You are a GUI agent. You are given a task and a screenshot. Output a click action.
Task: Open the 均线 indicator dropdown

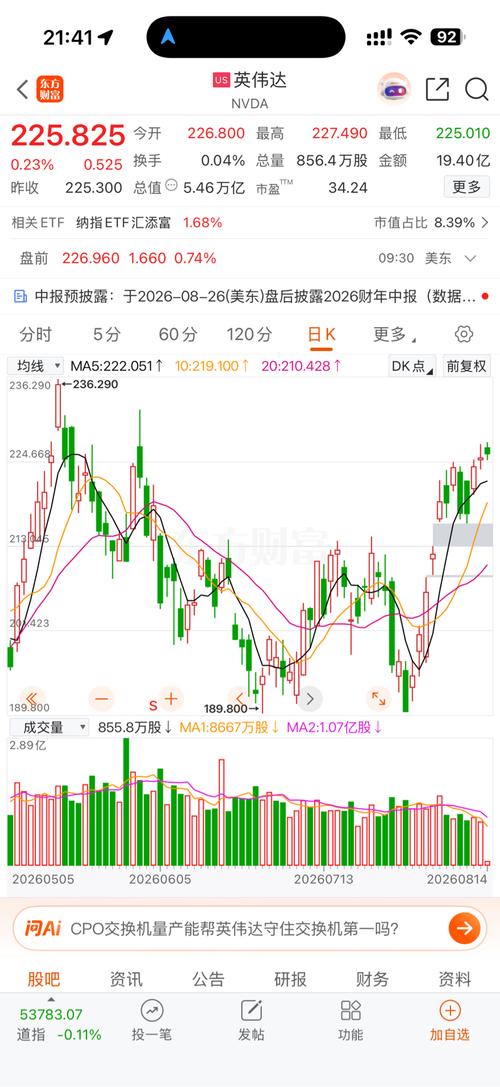[x=37, y=366]
